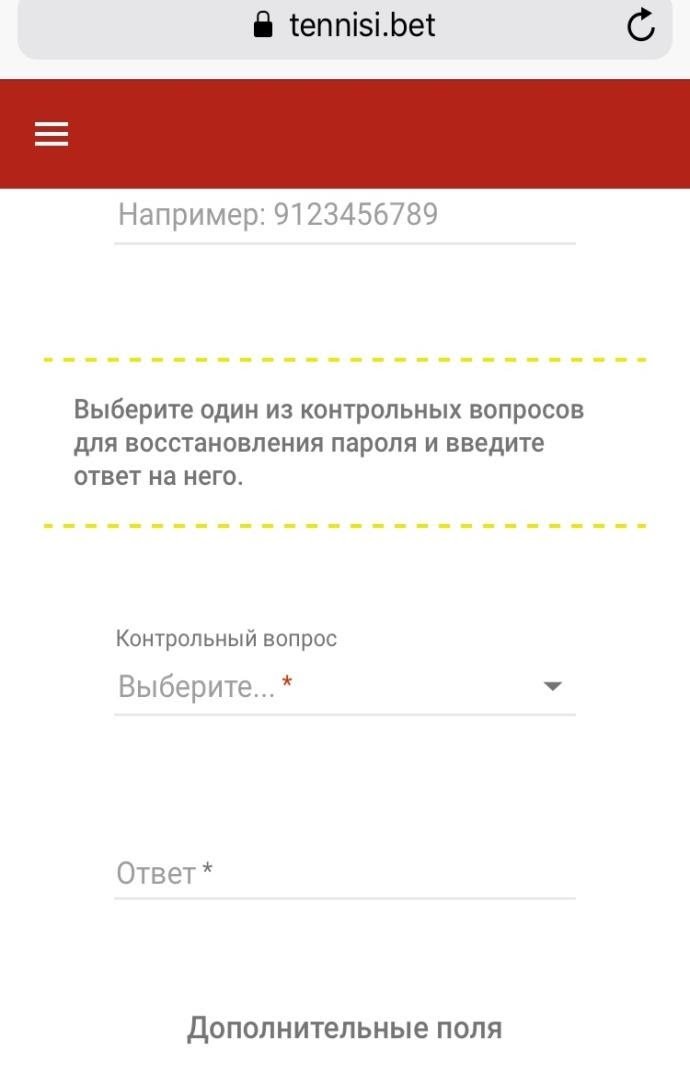
Task: Tap the Ответ input field
Action: pyautogui.click(x=344, y=873)
